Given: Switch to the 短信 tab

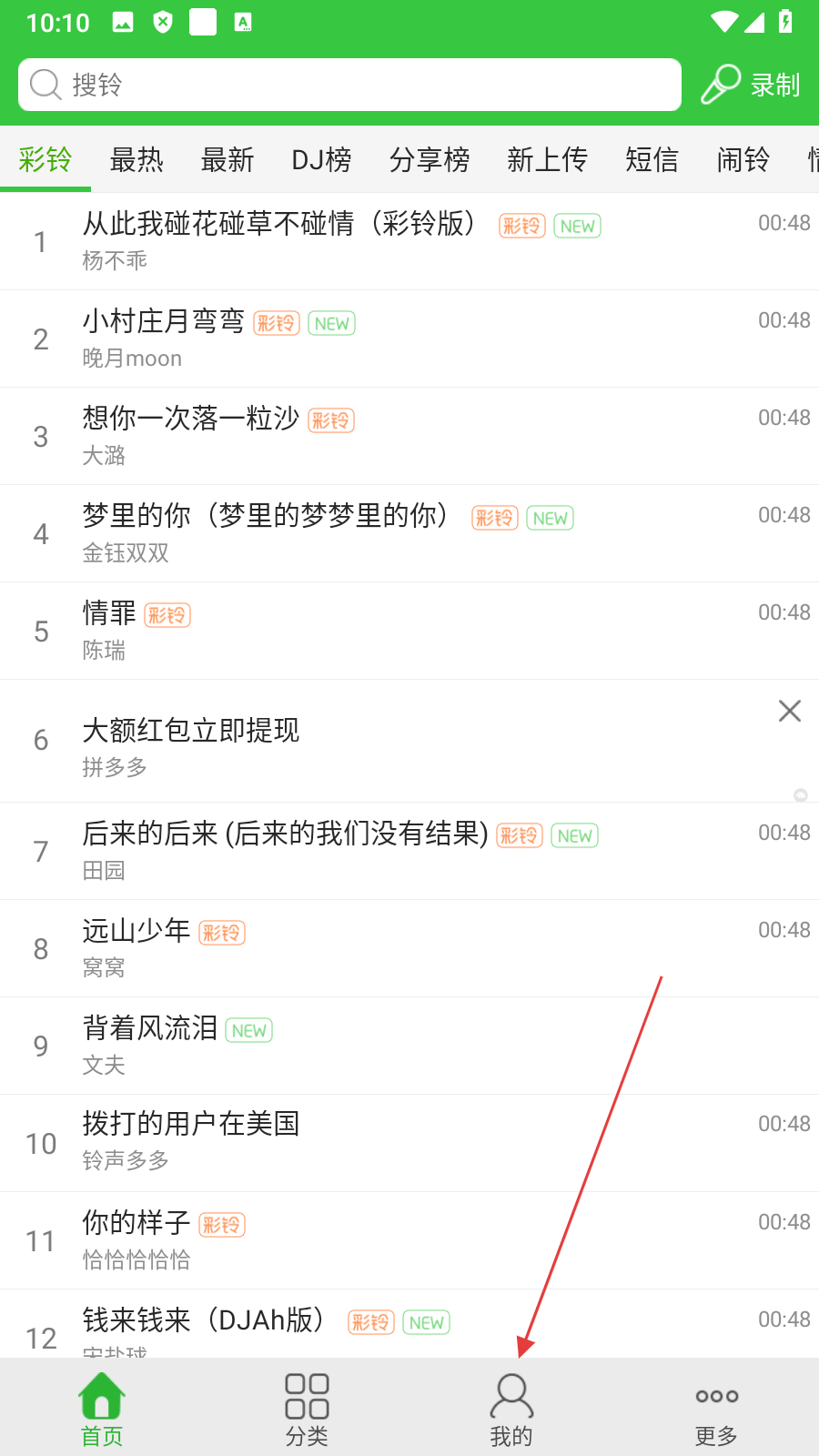Looking at the screenshot, I should coord(652,160).
